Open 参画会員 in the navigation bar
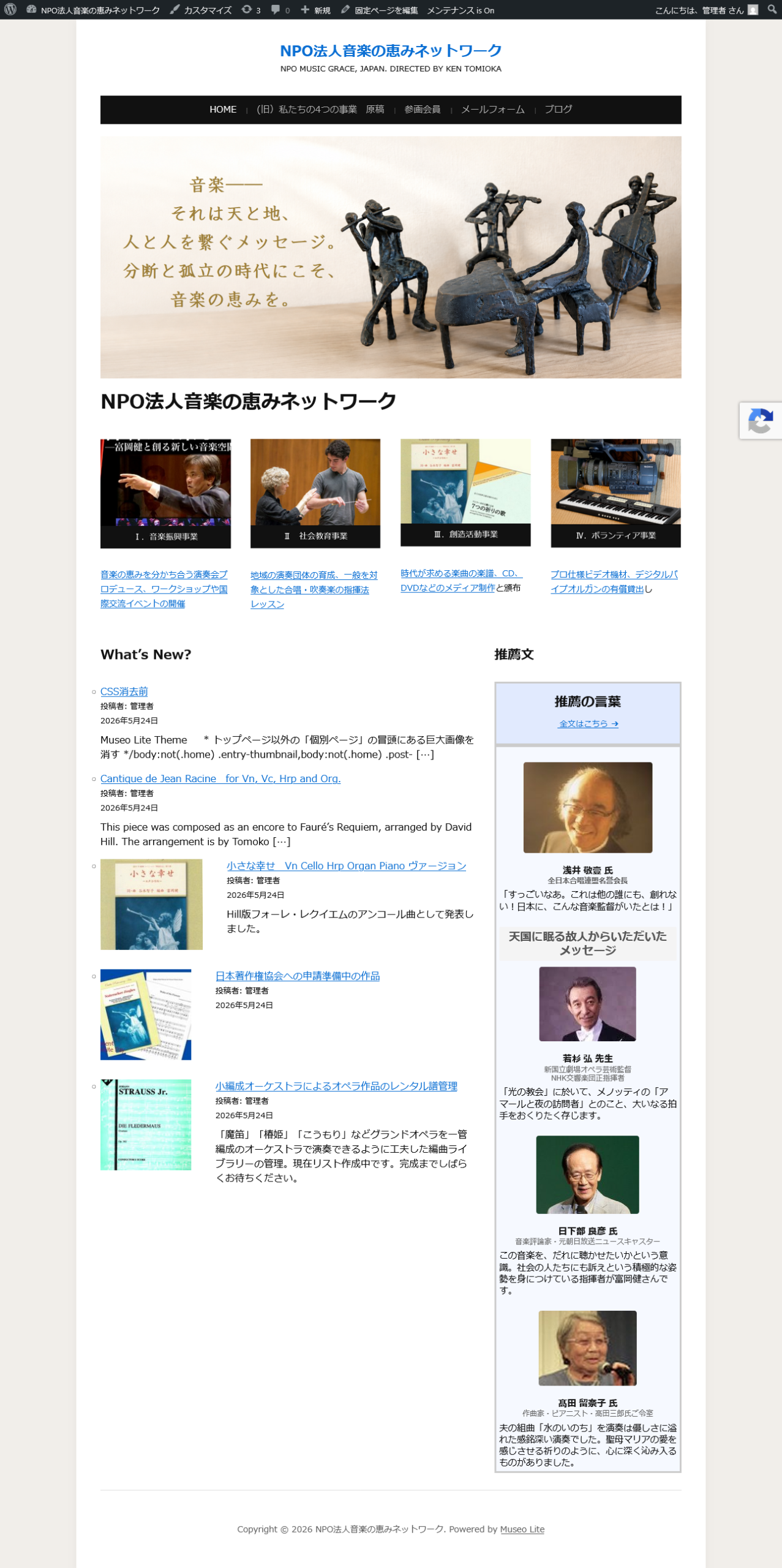The height and width of the screenshot is (1568, 782). (x=422, y=110)
